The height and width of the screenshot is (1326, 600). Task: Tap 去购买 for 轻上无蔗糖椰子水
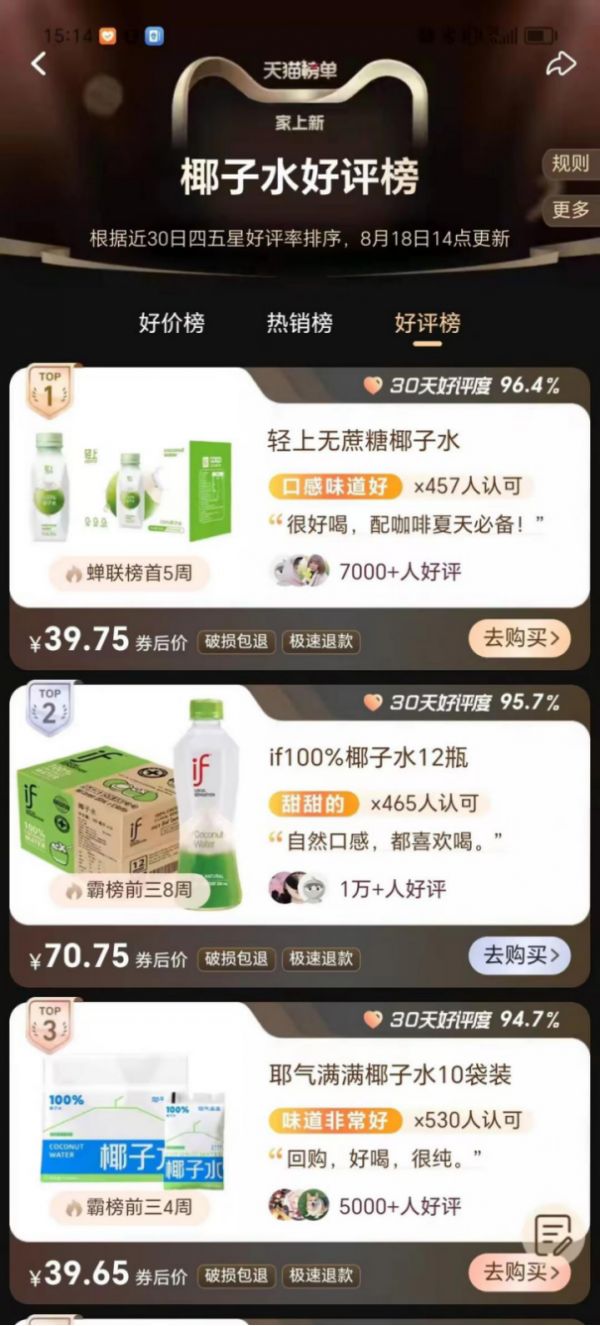click(519, 638)
